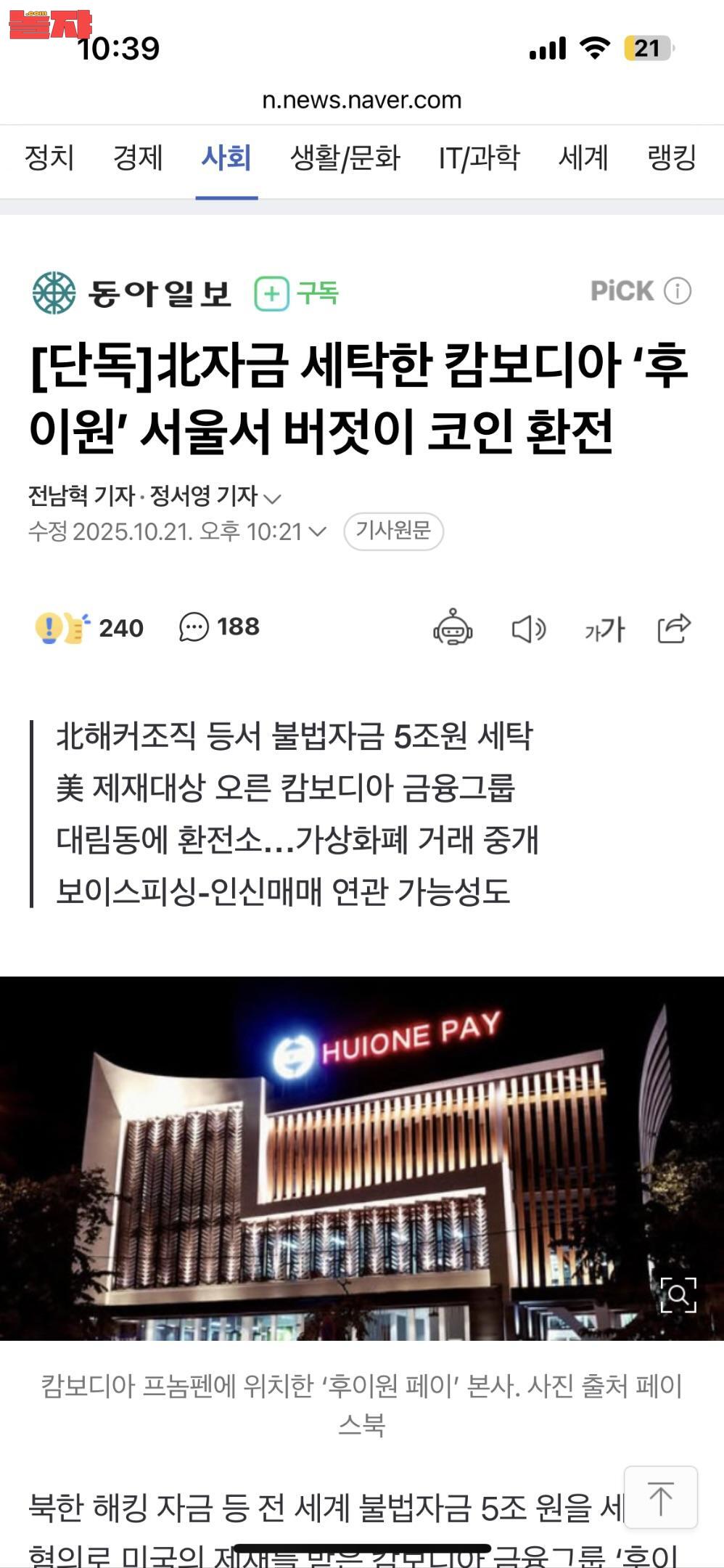This screenshot has height=1568, width=724.
Task: Jump back to top of page
Action: tap(660, 1498)
